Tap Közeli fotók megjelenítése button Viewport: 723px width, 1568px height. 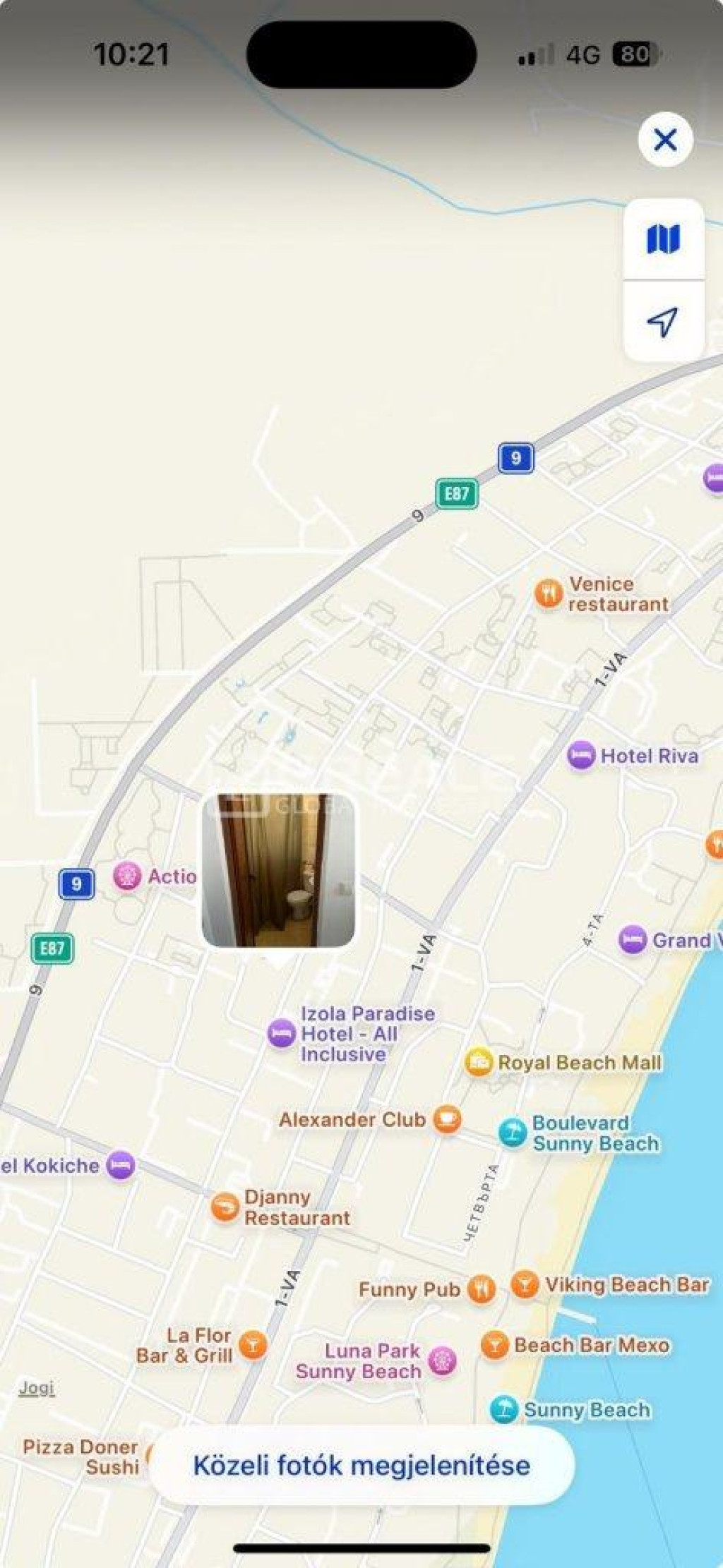(x=361, y=1466)
